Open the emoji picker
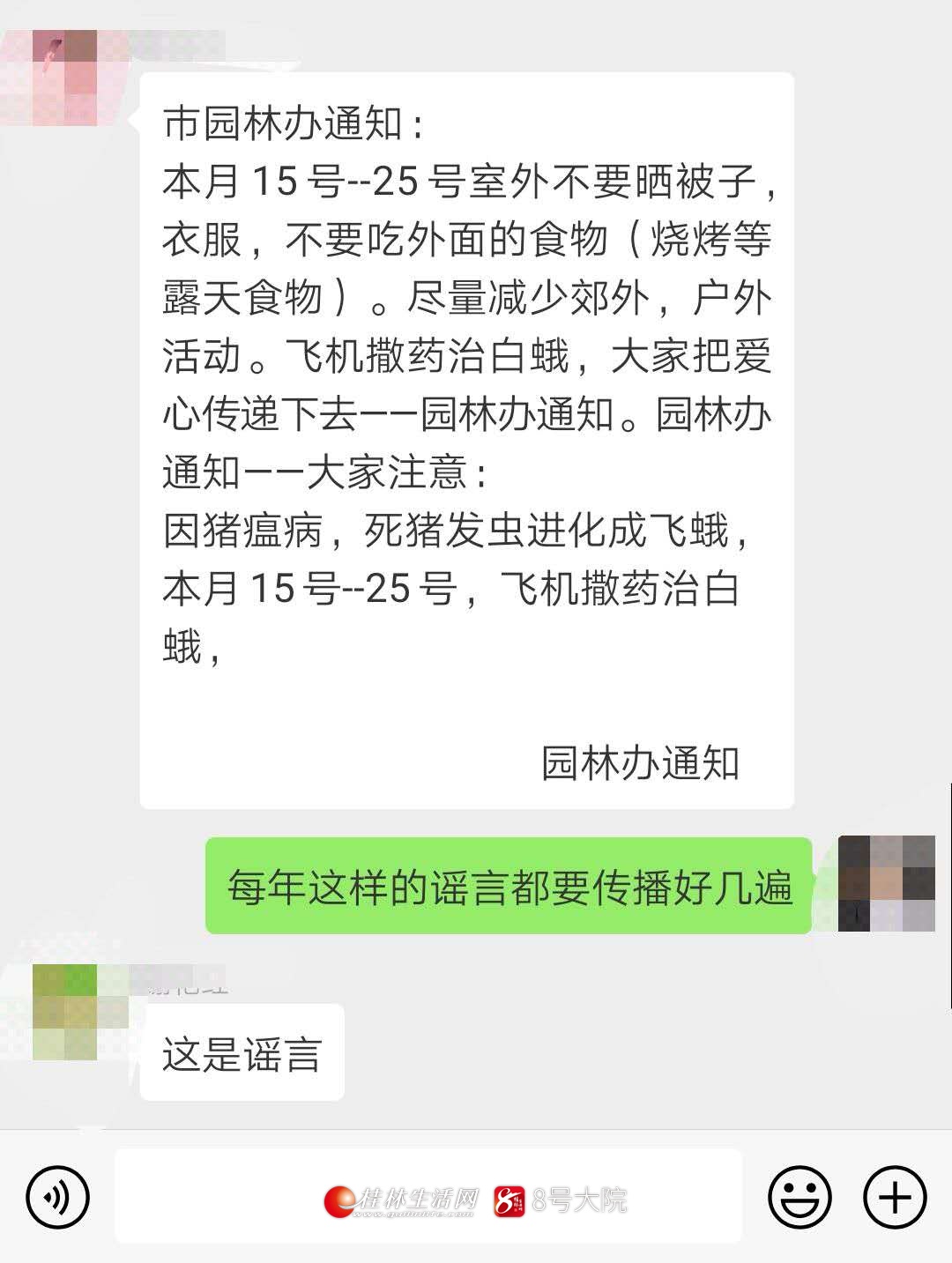Screen dimensions: 952x1263 coord(800,1197)
